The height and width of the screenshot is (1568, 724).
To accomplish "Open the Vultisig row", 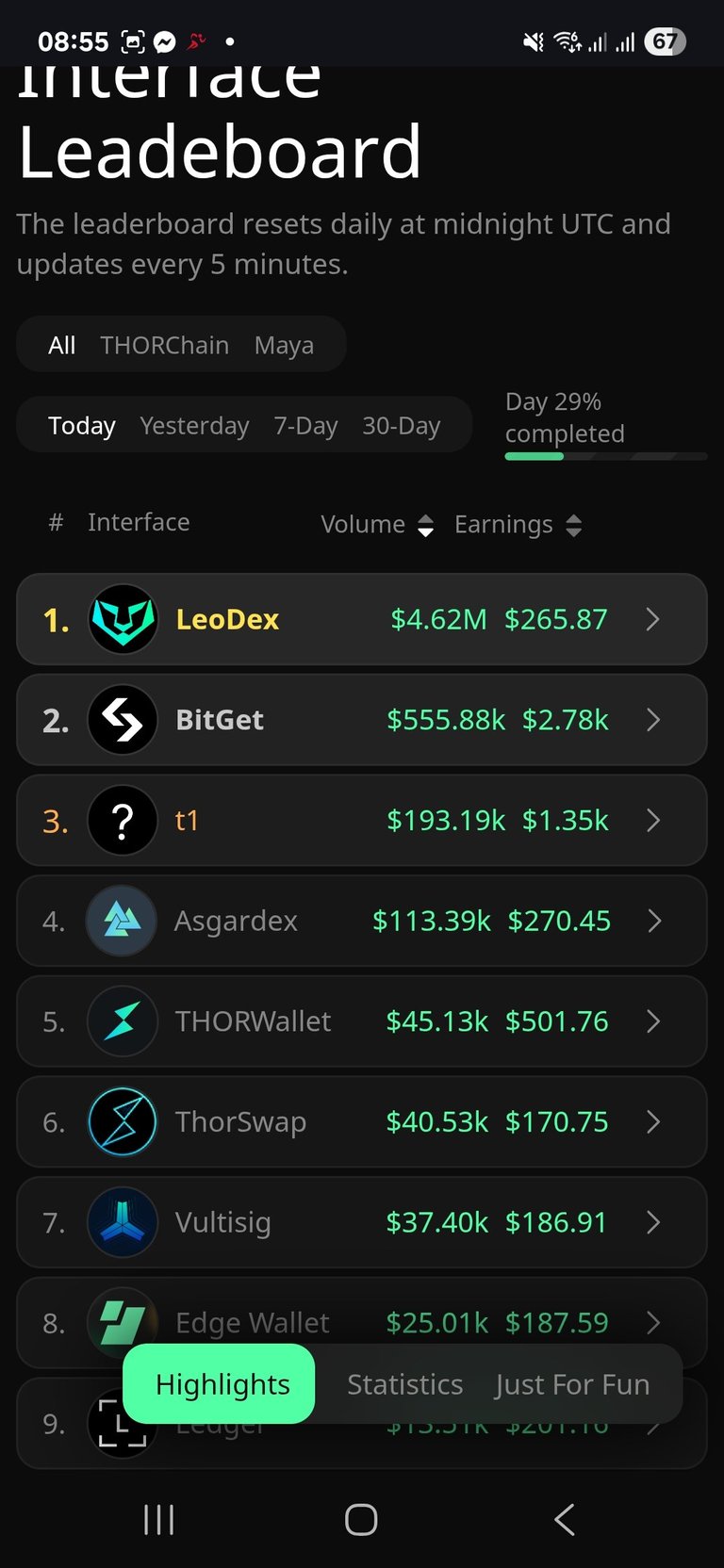I will (362, 1222).
